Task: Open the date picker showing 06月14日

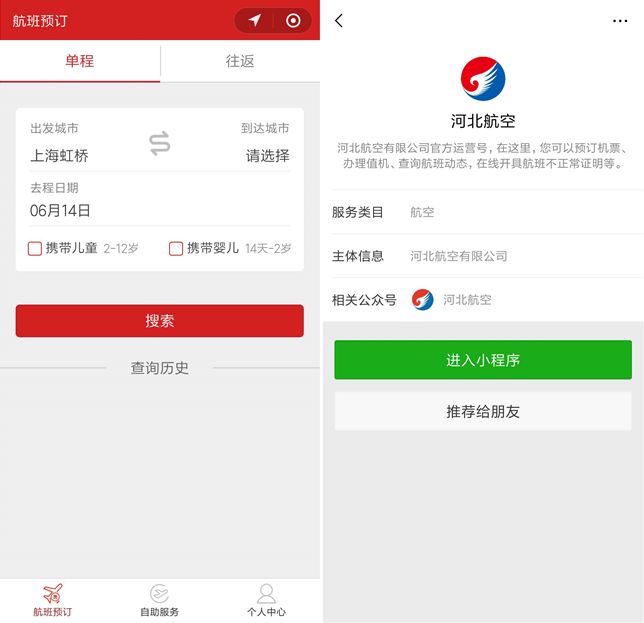Action: pyautogui.click(x=61, y=210)
